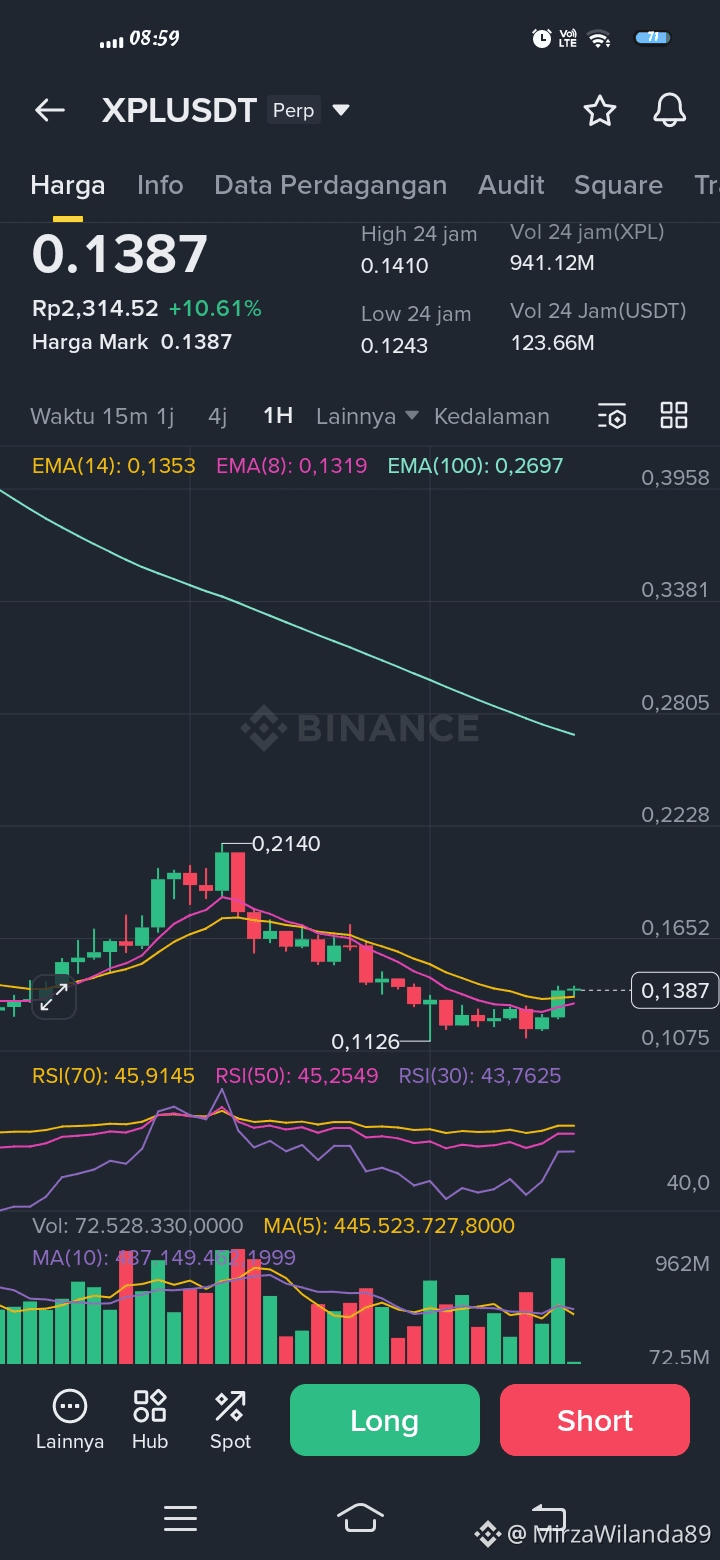Screen dimensions: 720x1560
Task: Open the Data Perdagangan tab
Action: pos(330,185)
